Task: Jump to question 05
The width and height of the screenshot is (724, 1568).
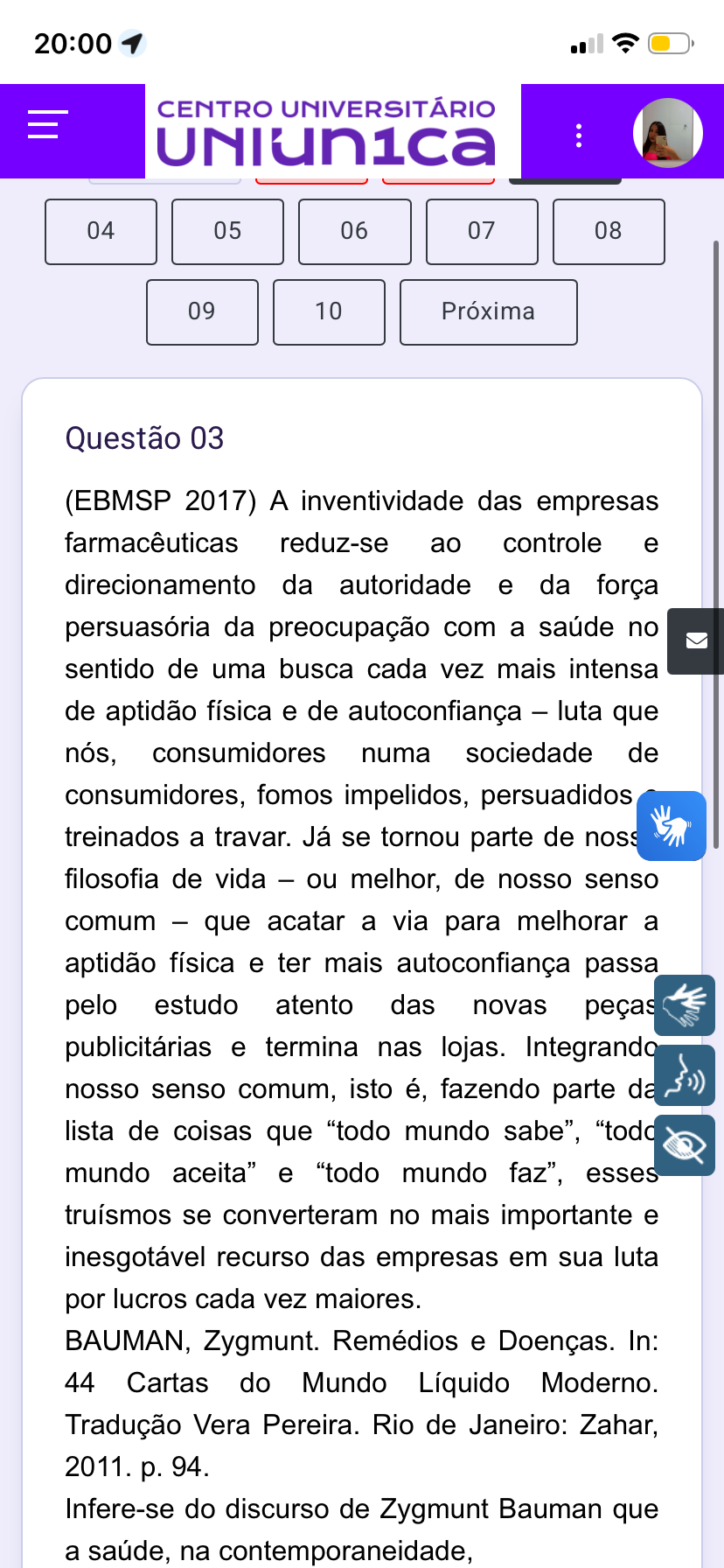Action: coord(227,231)
